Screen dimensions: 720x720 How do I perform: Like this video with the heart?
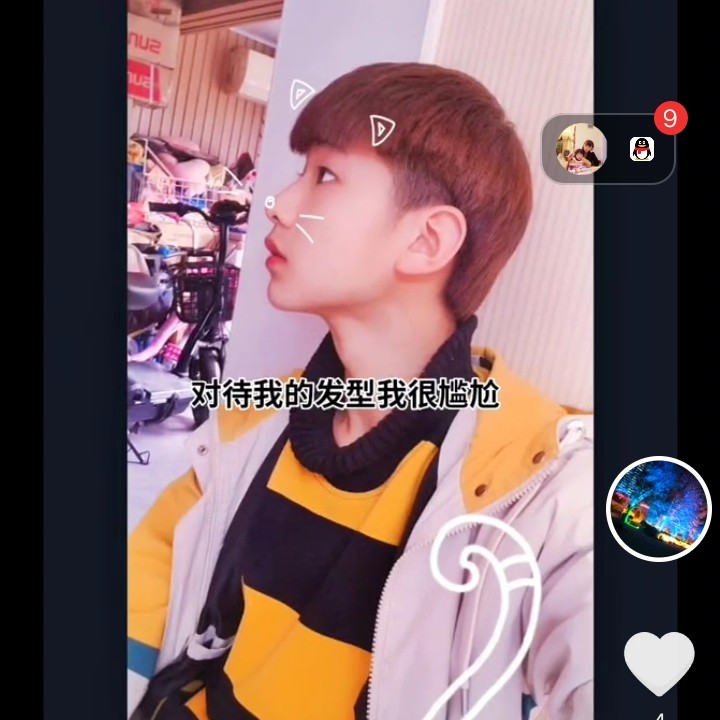pos(659,663)
